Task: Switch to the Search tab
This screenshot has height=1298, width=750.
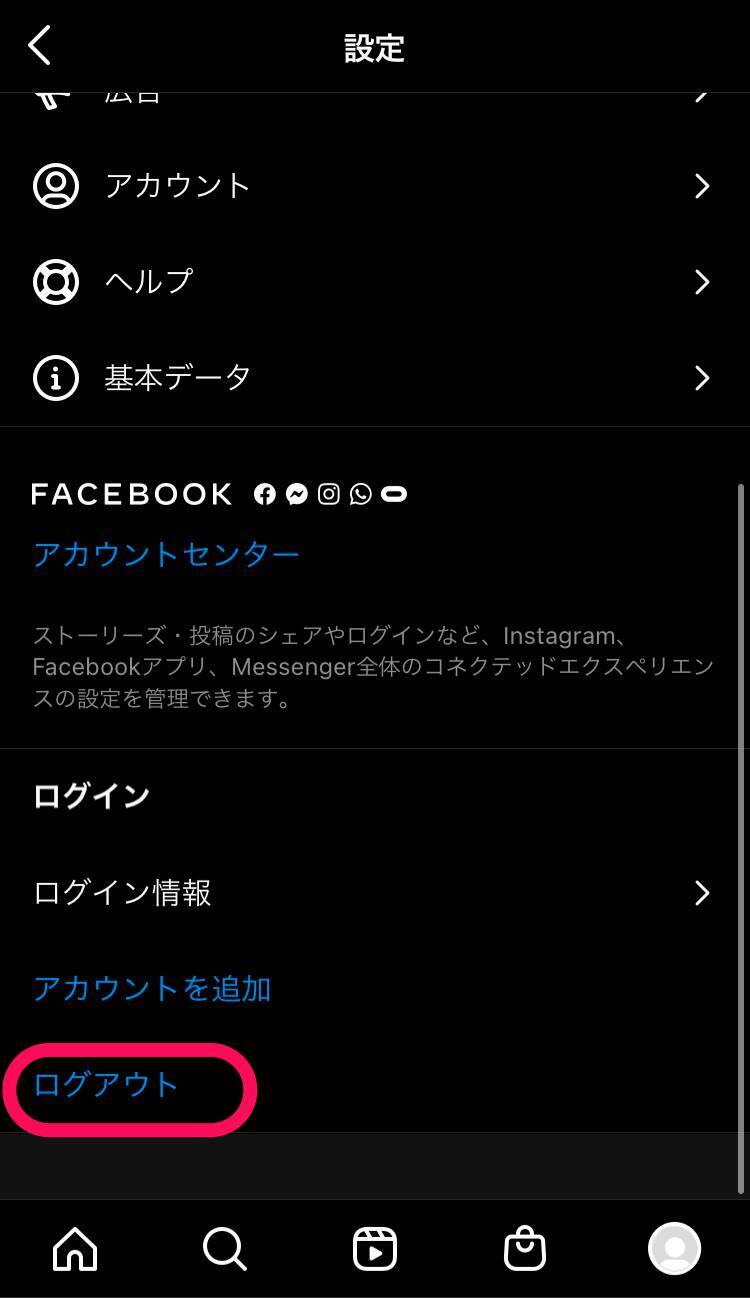Action: pyautogui.click(x=225, y=1248)
